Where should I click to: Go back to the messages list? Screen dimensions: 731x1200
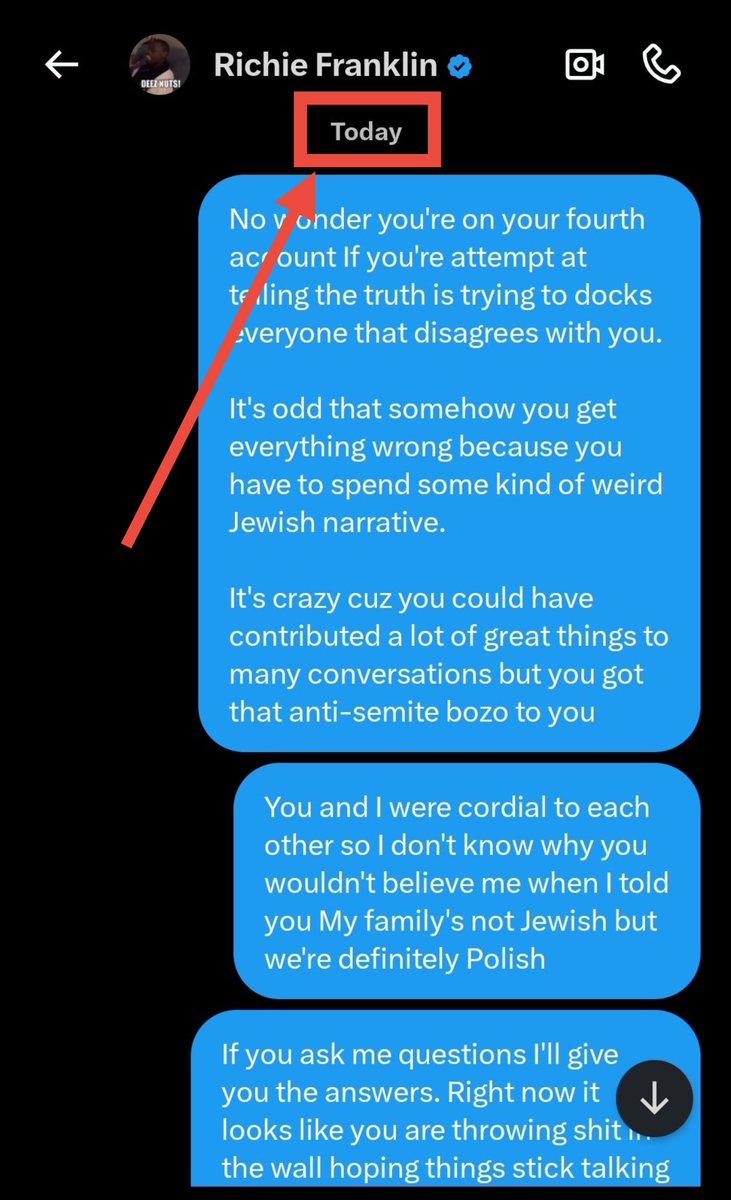coord(61,66)
